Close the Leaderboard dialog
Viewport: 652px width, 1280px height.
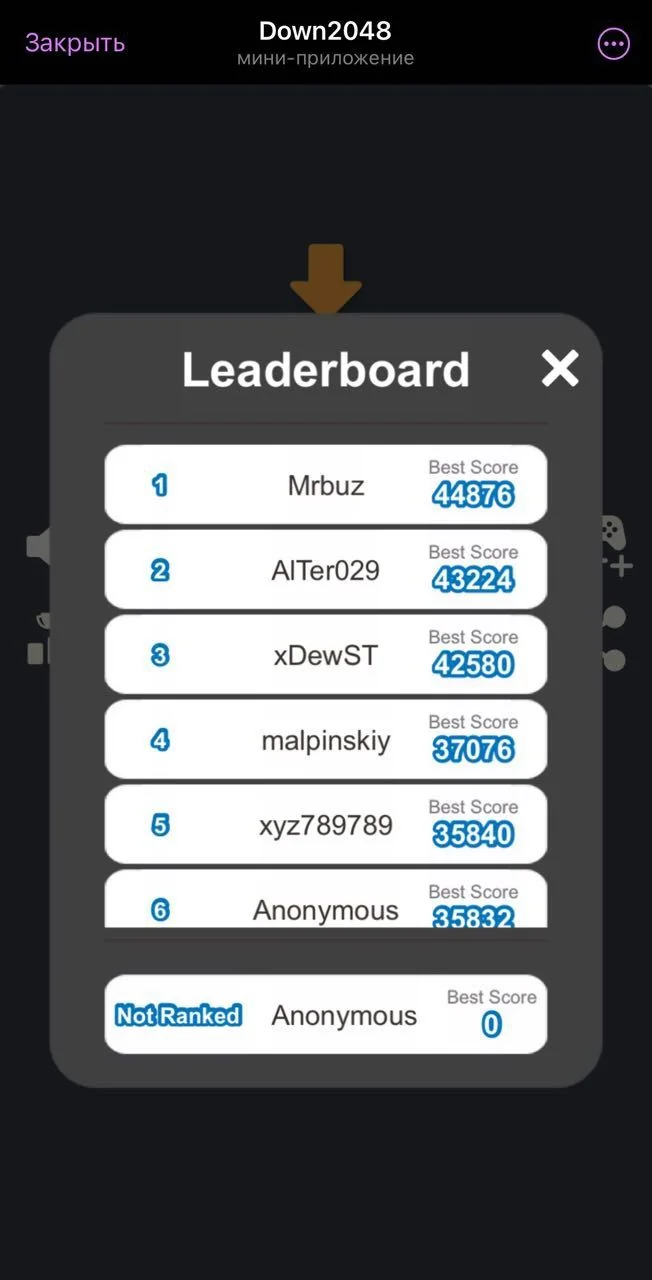(560, 368)
